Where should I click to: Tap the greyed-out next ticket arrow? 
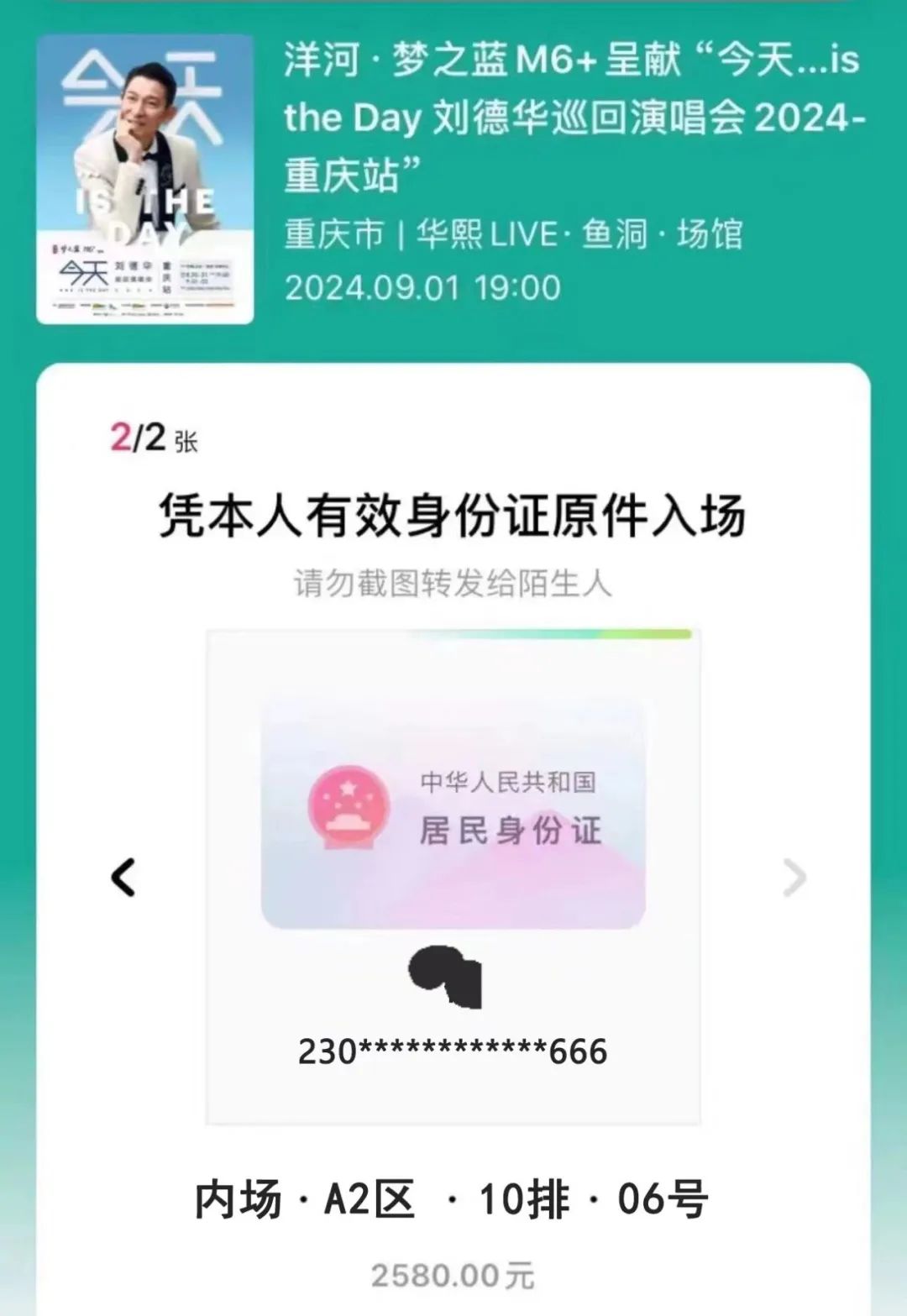click(x=794, y=878)
